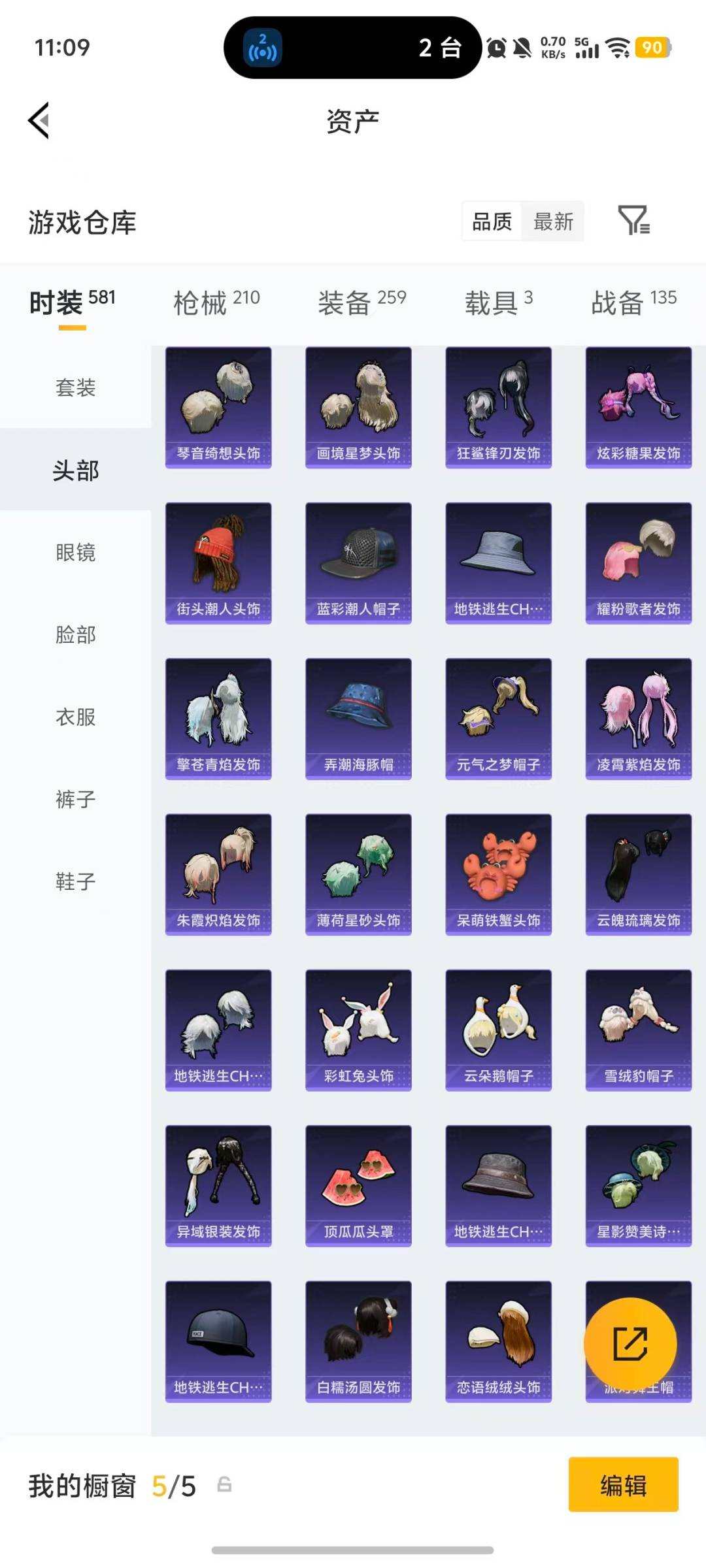Open the 鞋子 category list

click(74, 883)
